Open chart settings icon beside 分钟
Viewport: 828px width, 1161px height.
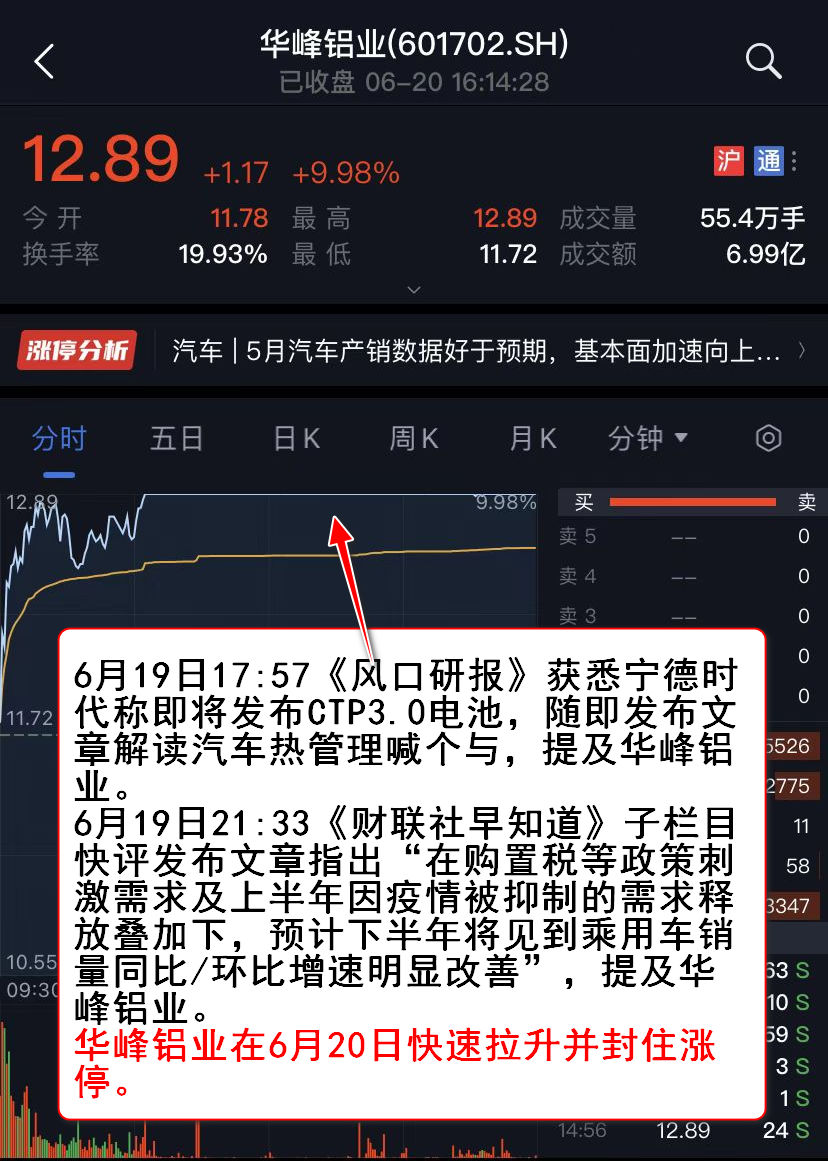[x=768, y=439]
